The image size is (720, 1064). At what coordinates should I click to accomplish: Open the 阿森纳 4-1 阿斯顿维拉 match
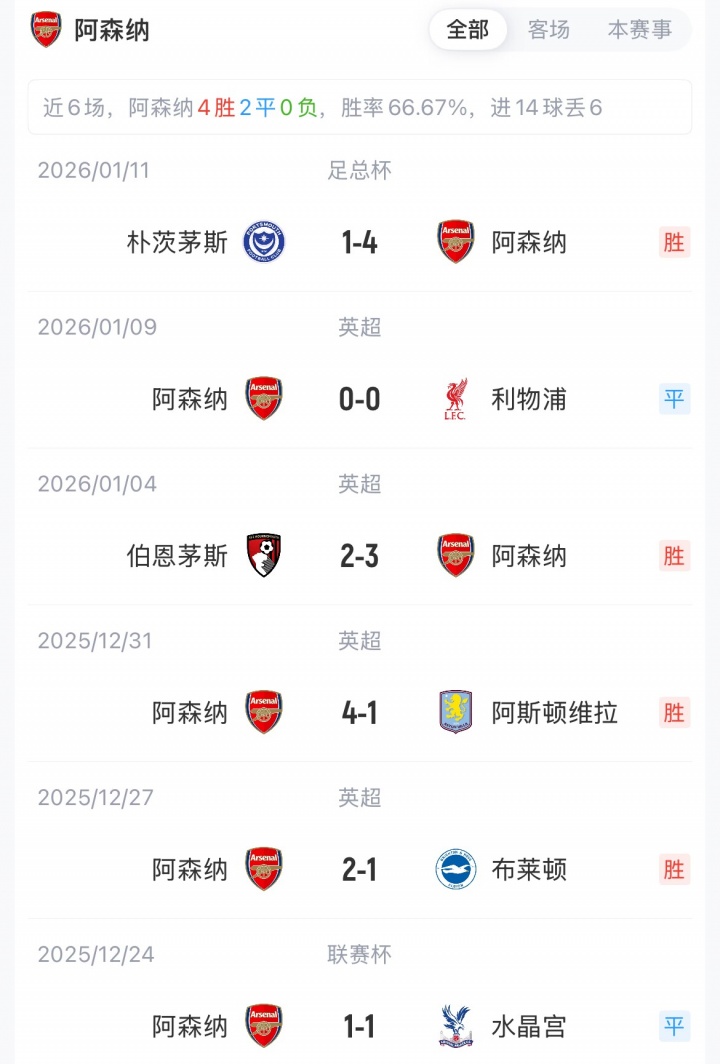(359, 713)
